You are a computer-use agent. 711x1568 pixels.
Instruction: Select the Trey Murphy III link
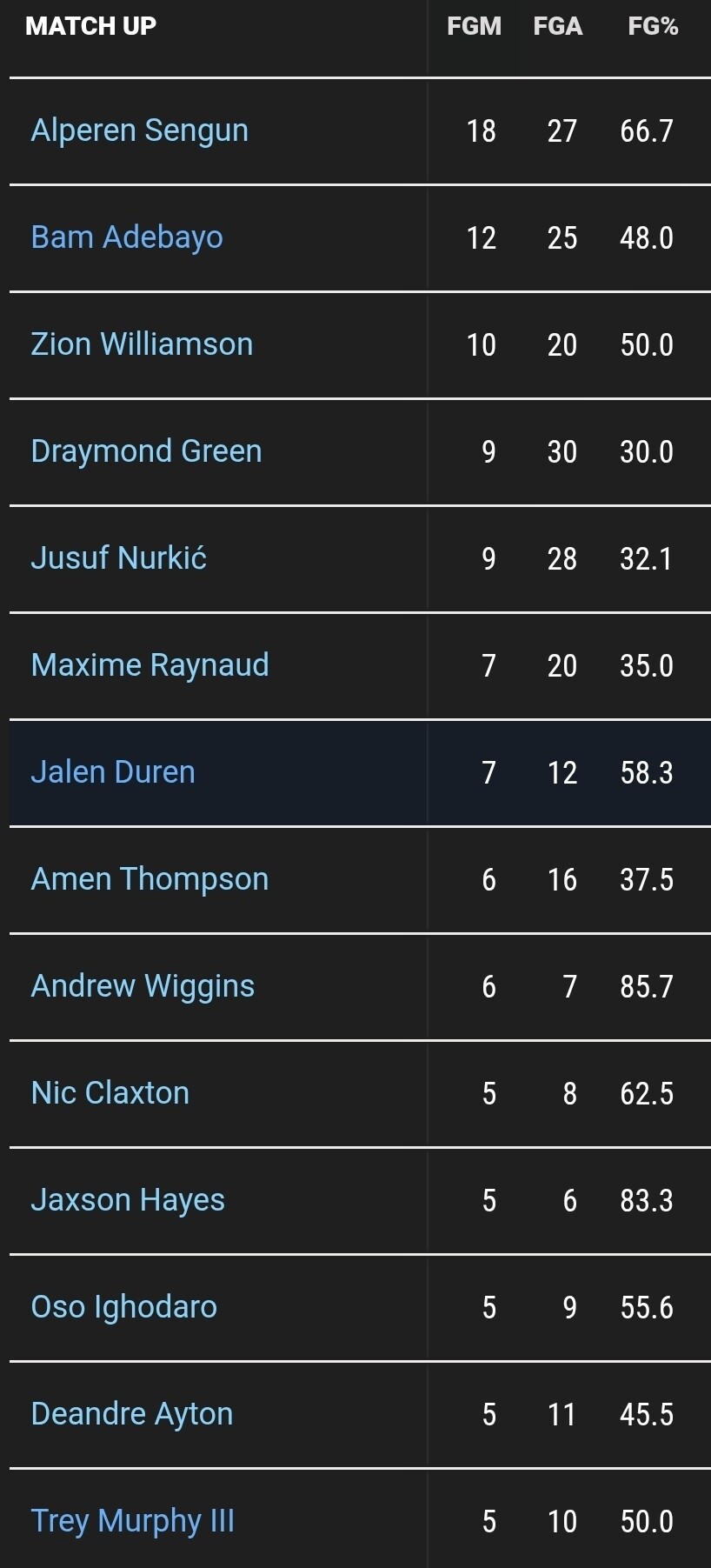tap(133, 1522)
